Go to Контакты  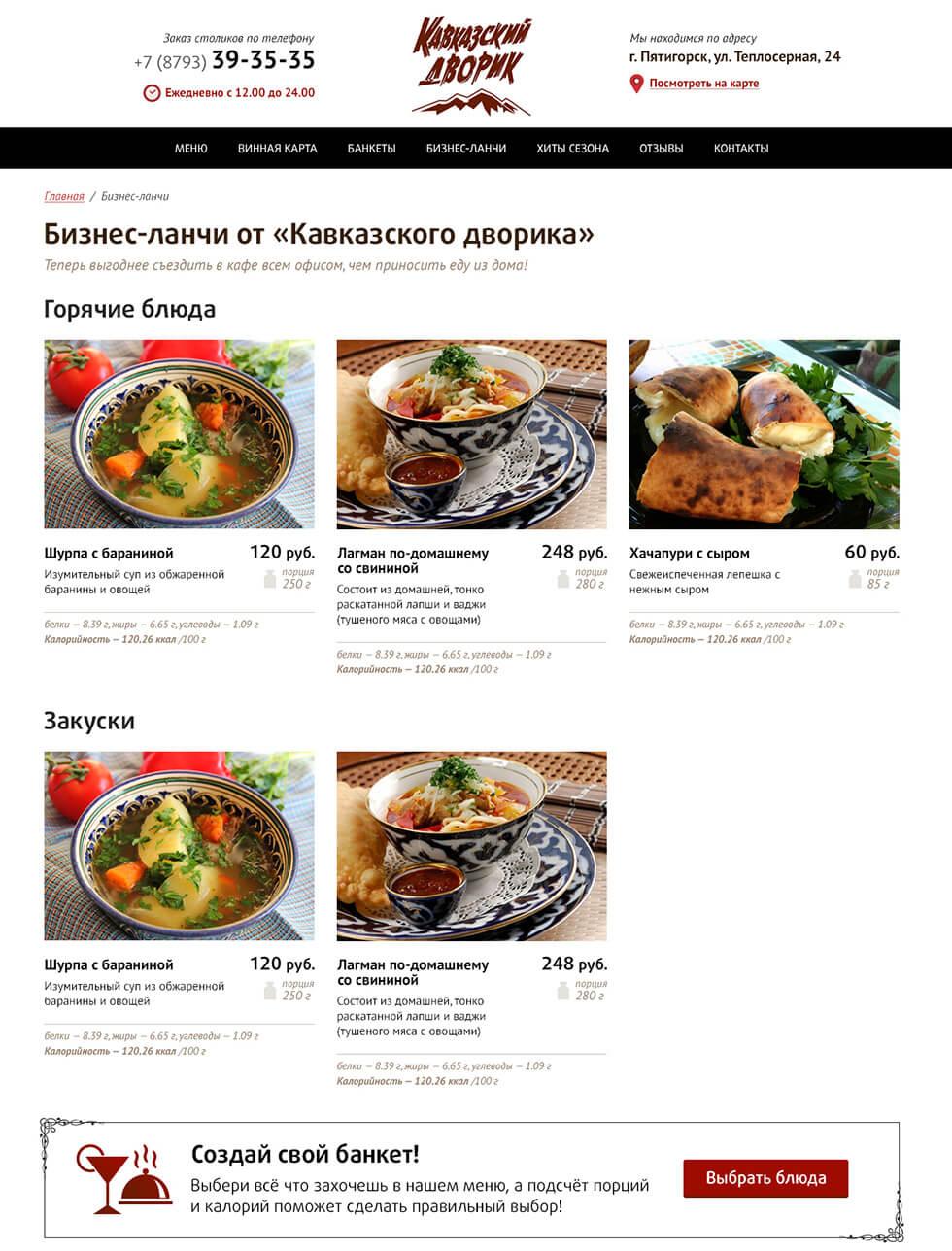click(740, 149)
